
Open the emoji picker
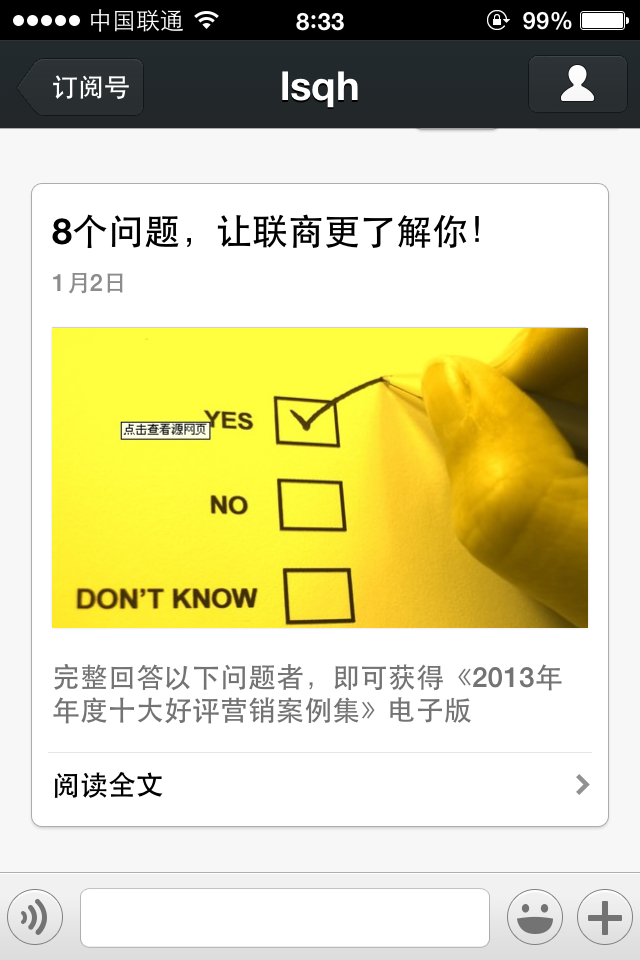[535, 917]
